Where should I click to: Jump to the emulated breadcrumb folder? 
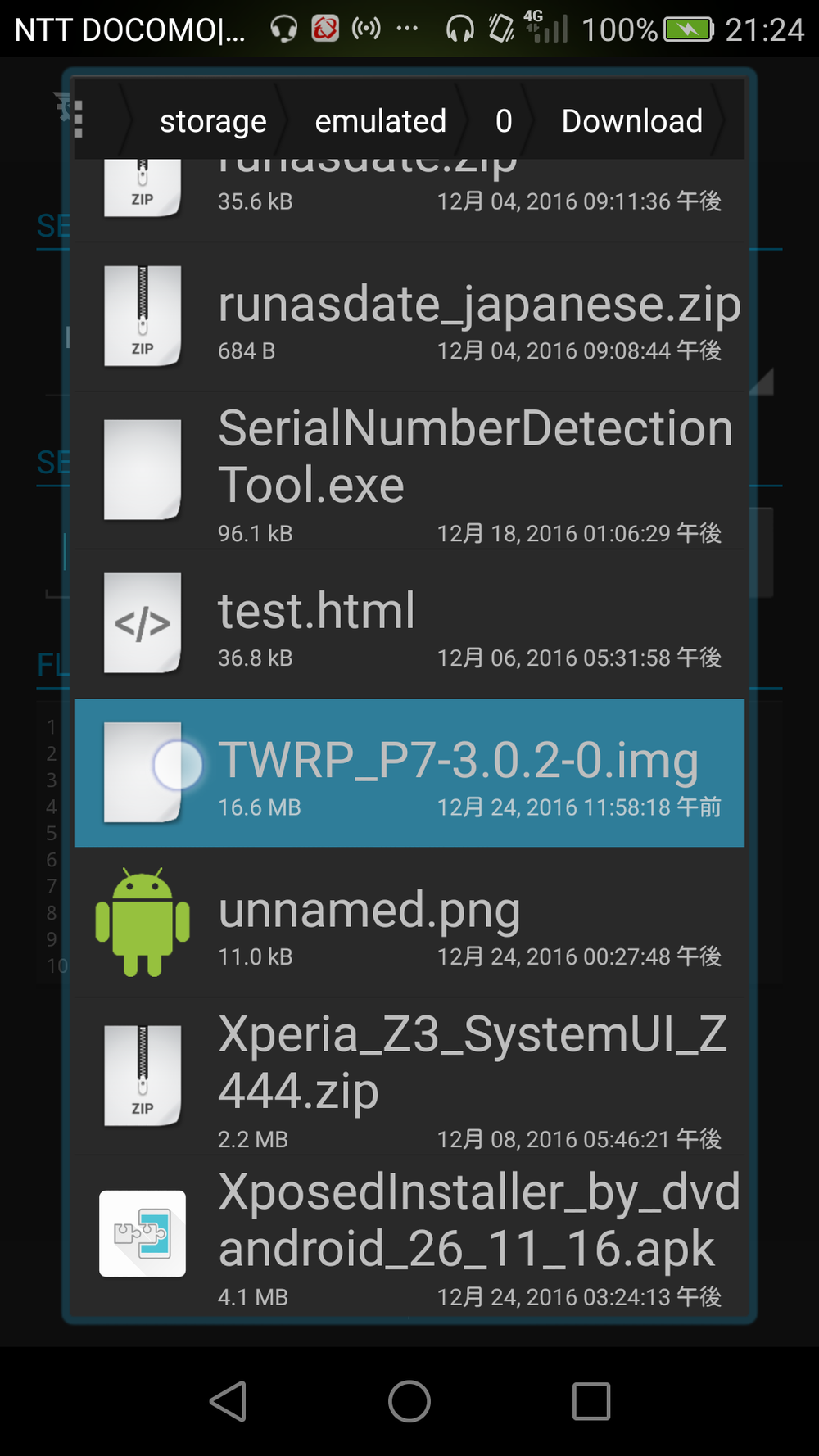click(x=380, y=121)
